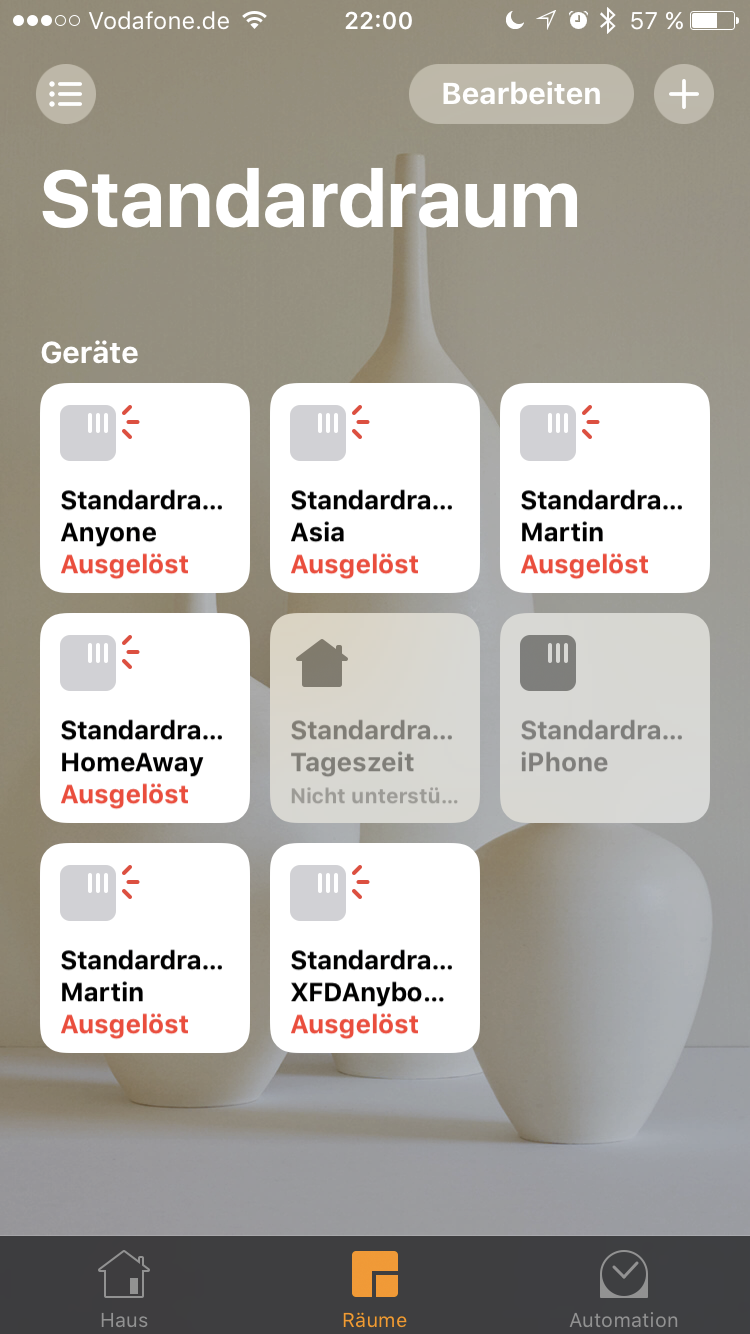Tap the Bearbeiten button
Viewport: 750px width, 1334px height.
coord(521,94)
